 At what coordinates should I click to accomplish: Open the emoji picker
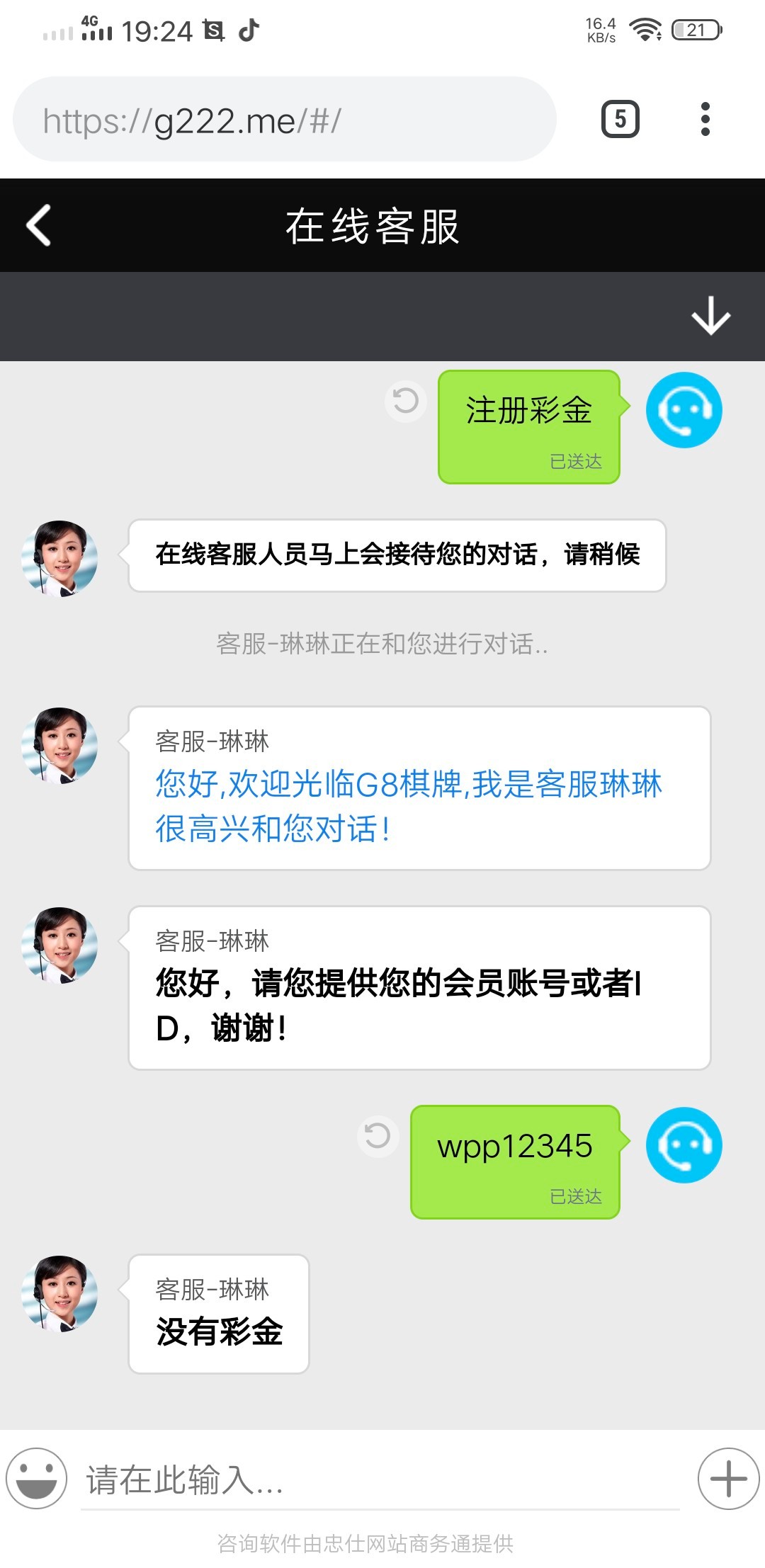point(37,1478)
